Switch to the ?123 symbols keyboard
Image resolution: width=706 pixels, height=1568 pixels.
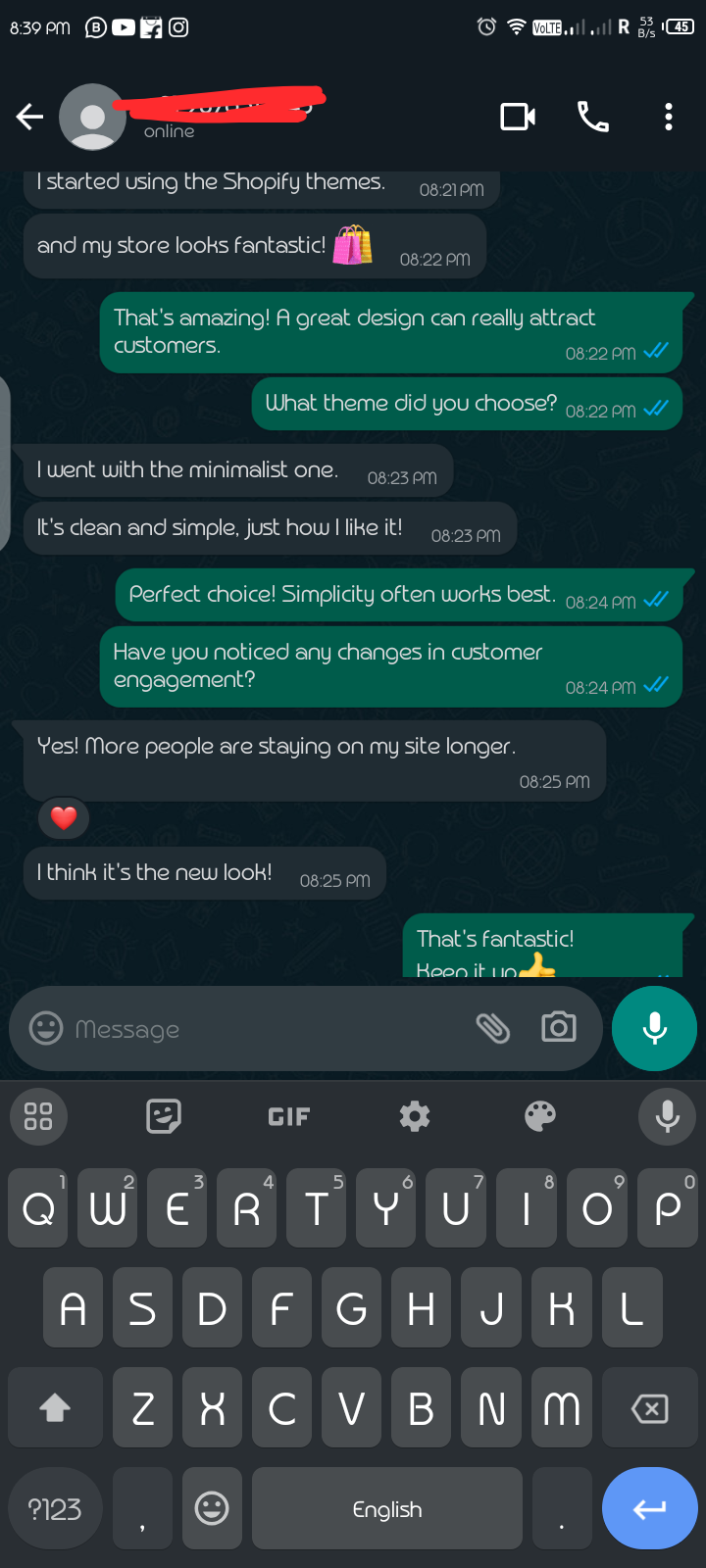pyautogui.click(x=55, y=1509)
